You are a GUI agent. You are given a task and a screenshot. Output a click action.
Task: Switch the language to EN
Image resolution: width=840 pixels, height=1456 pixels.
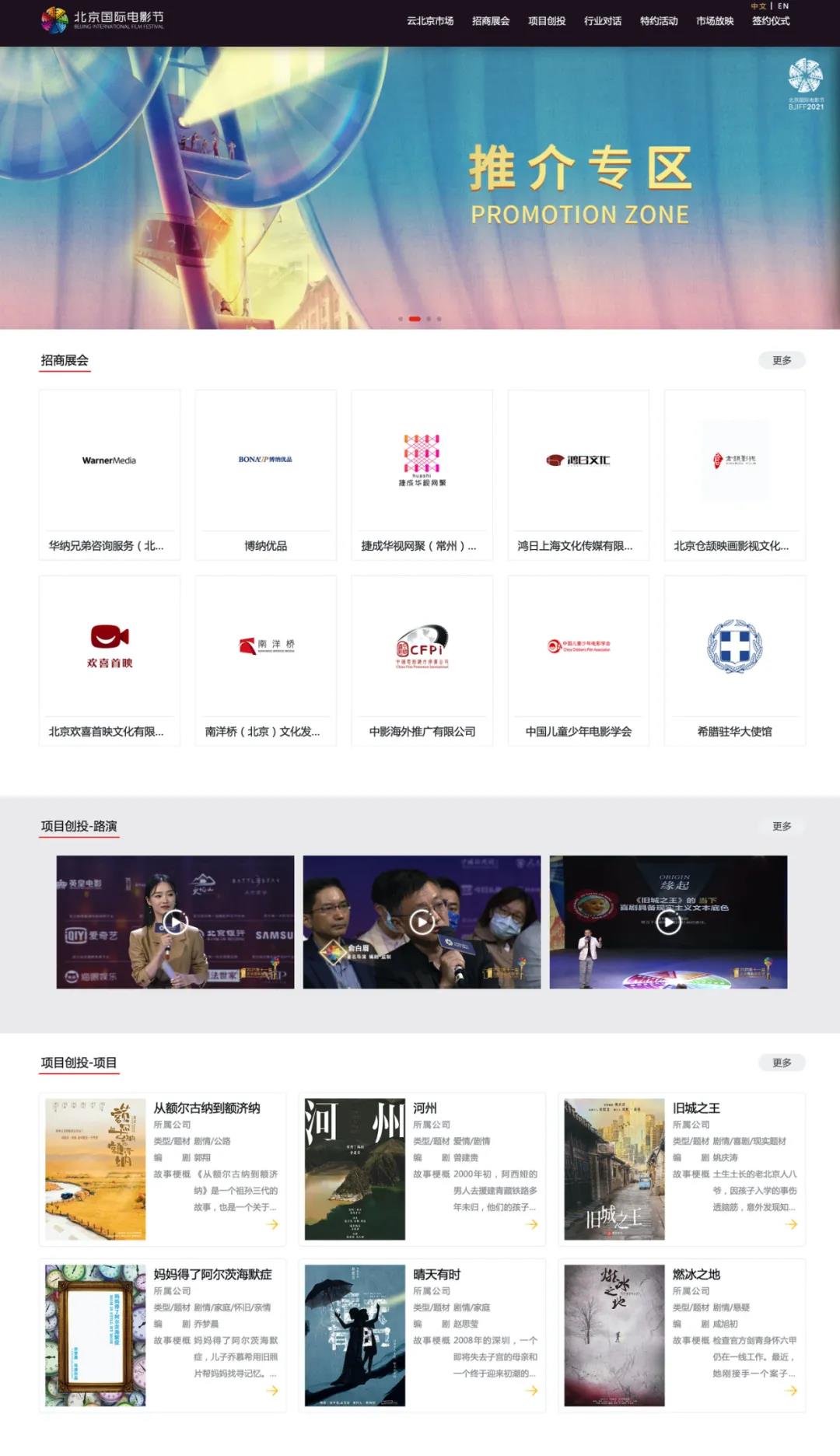point(783,6)
